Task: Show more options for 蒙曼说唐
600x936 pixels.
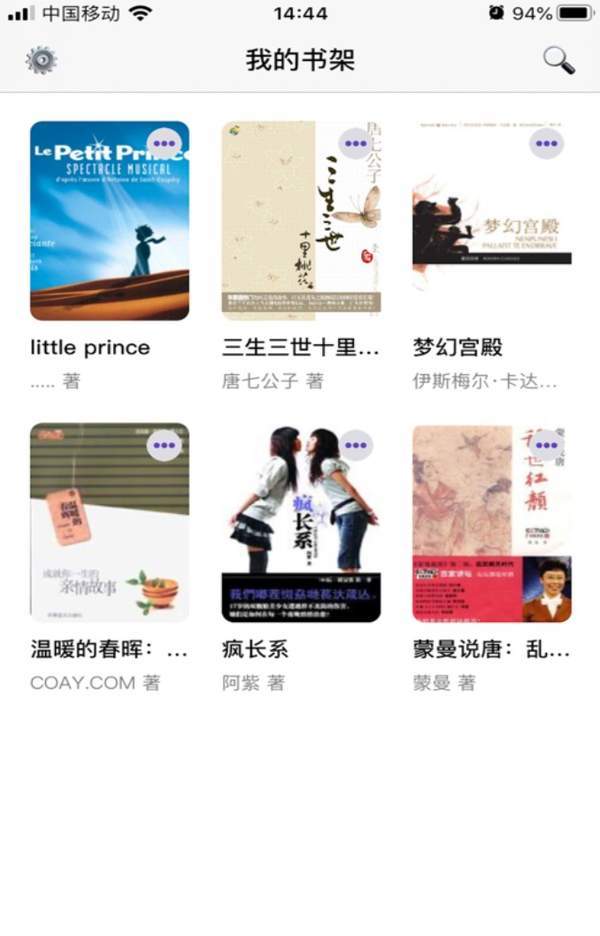Action: coord(546,444)
